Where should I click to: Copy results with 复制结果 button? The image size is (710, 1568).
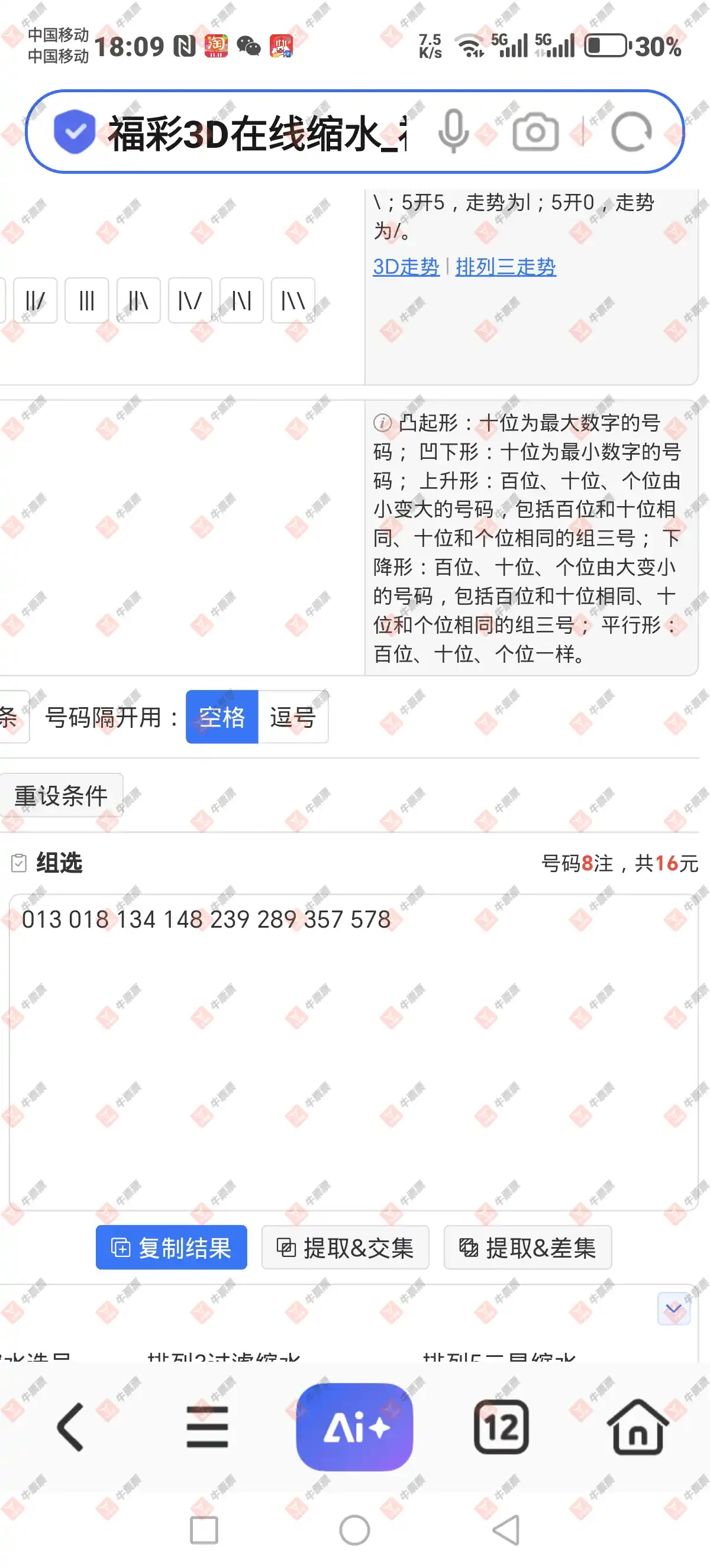(x=171, y=1248)
